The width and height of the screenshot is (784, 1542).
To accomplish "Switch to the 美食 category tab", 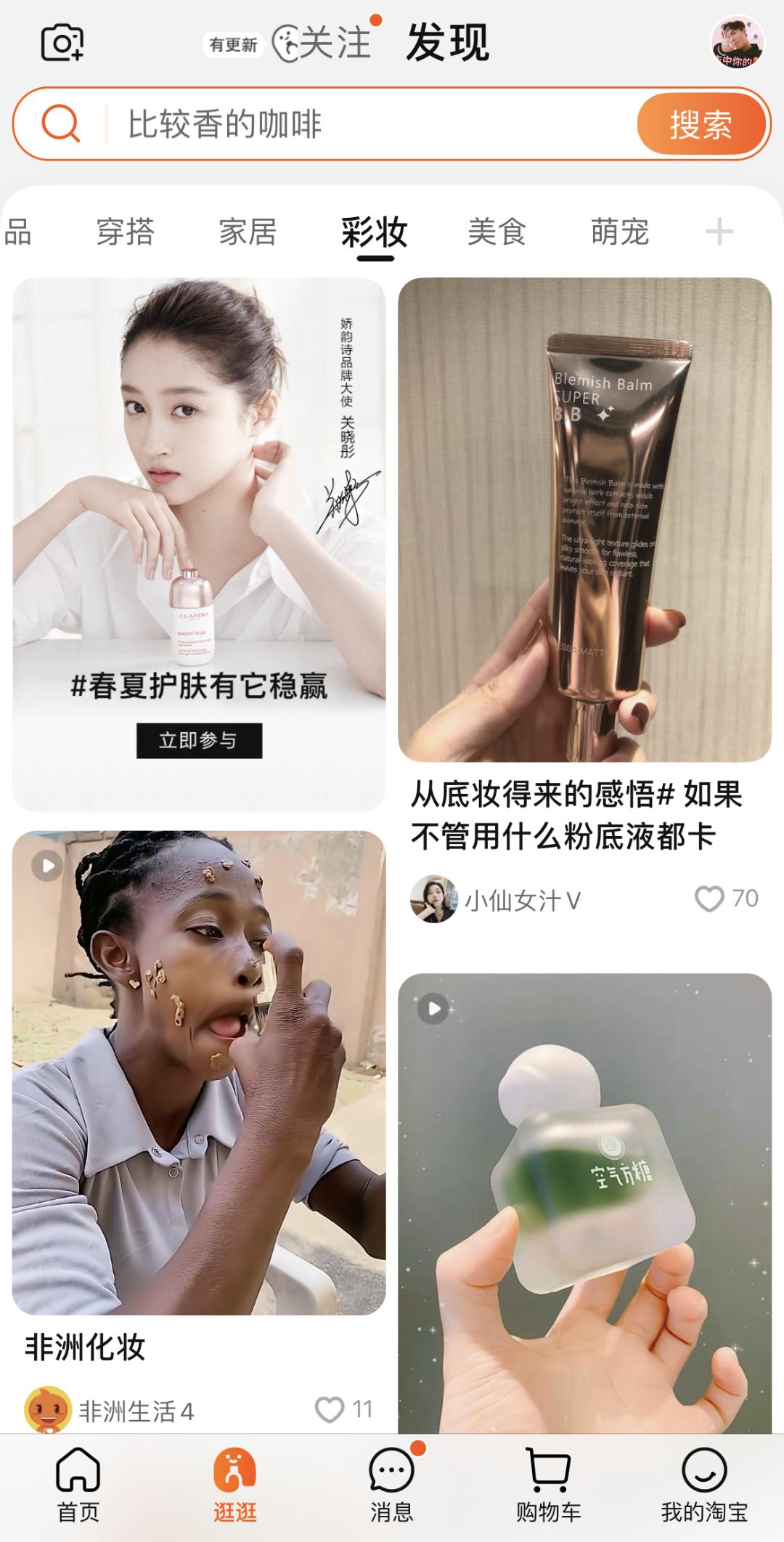I will point(497,232).
